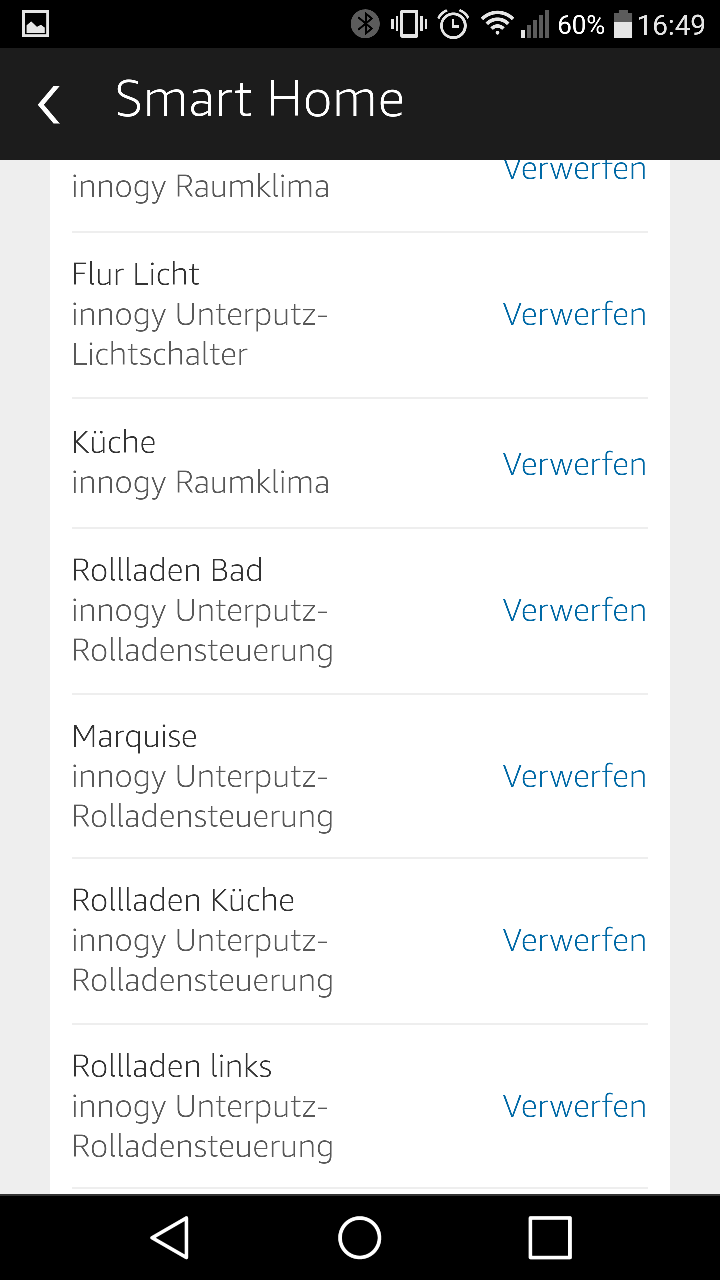Discard the Marquise device

[x=574, y=776]
